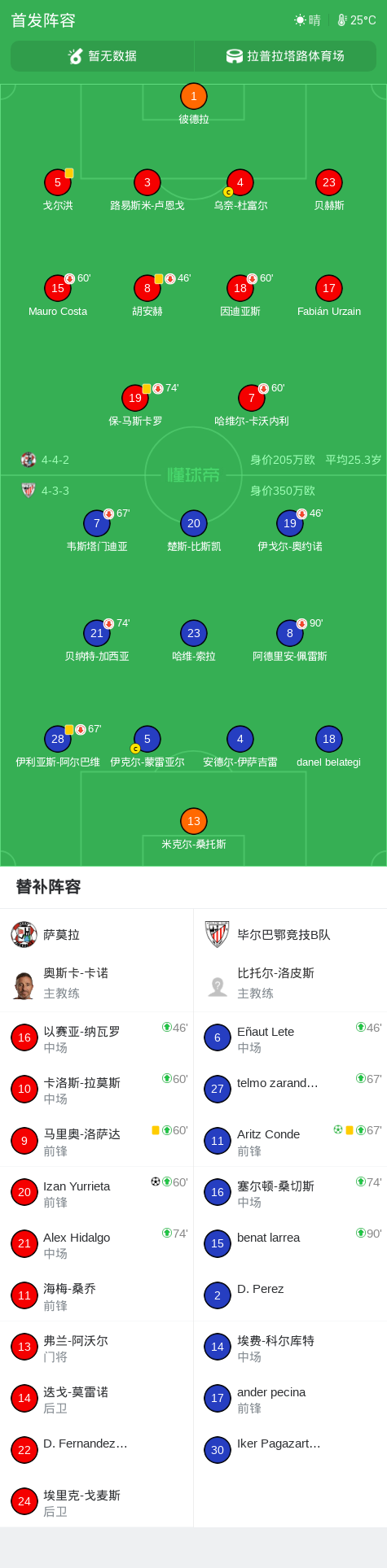387x1568 pixels.
Task: Open Mauro Costa's player details
Action: pyautogui.click(x=58, y=296)
